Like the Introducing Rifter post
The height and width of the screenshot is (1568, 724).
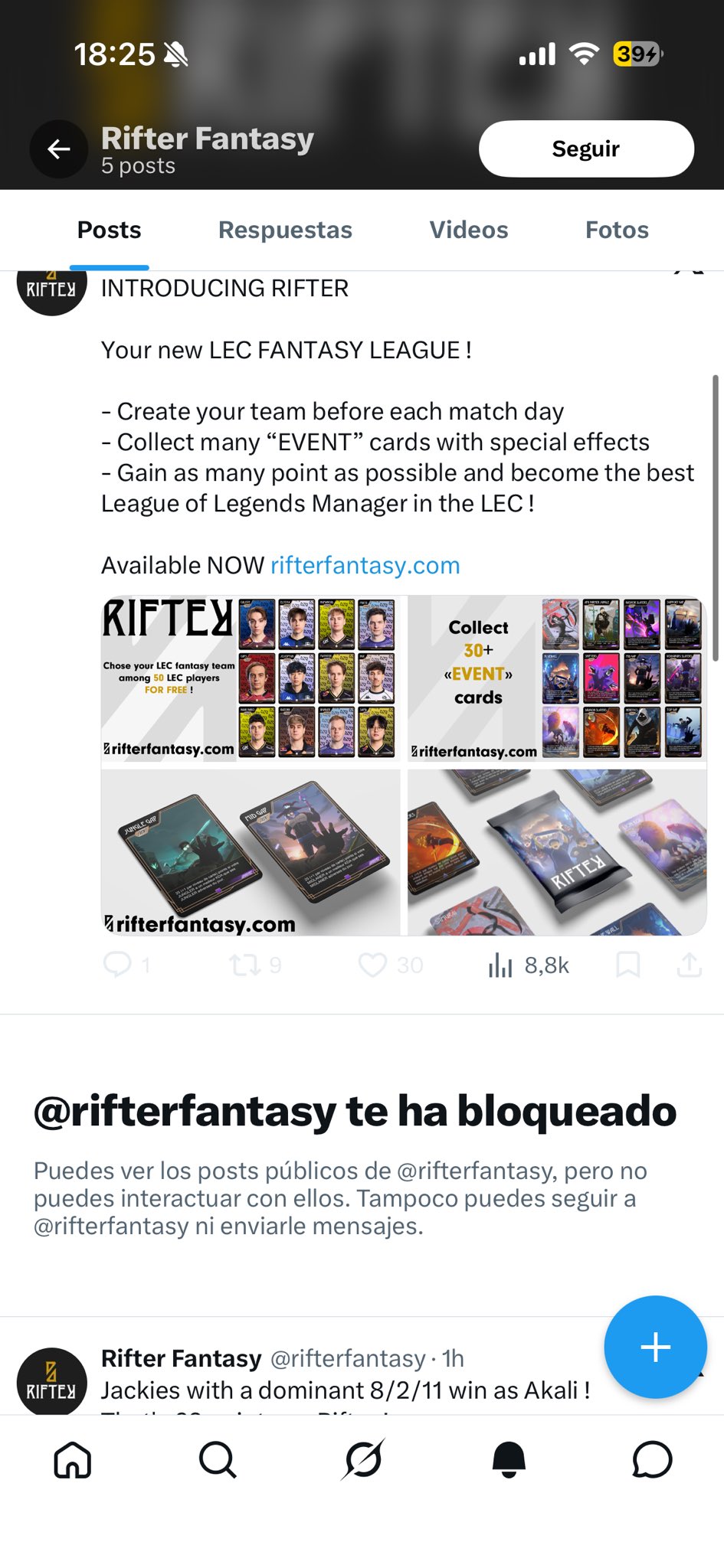pos(372,965)
